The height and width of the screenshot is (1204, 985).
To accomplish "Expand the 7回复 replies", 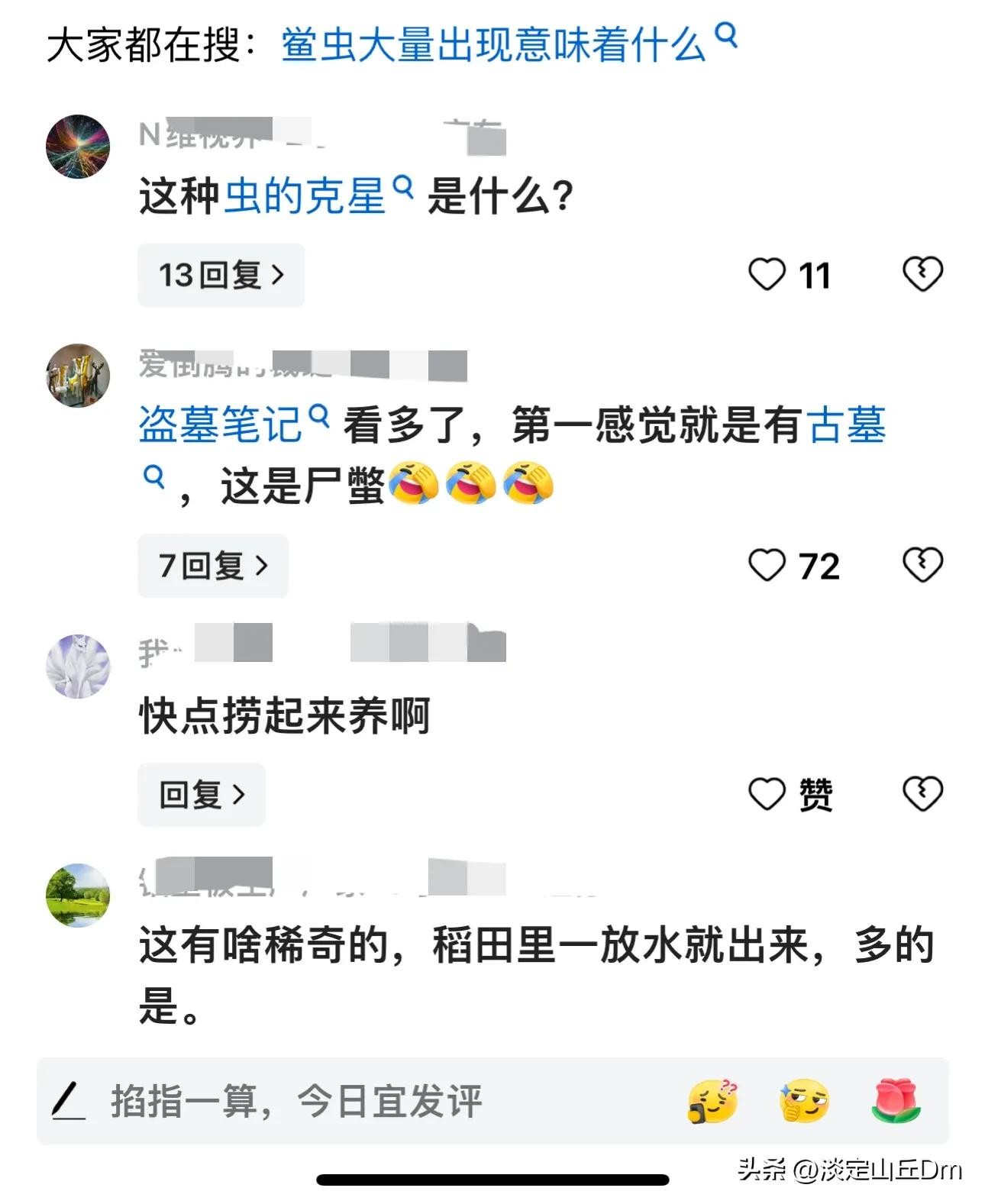I will (x=212, y=566).
